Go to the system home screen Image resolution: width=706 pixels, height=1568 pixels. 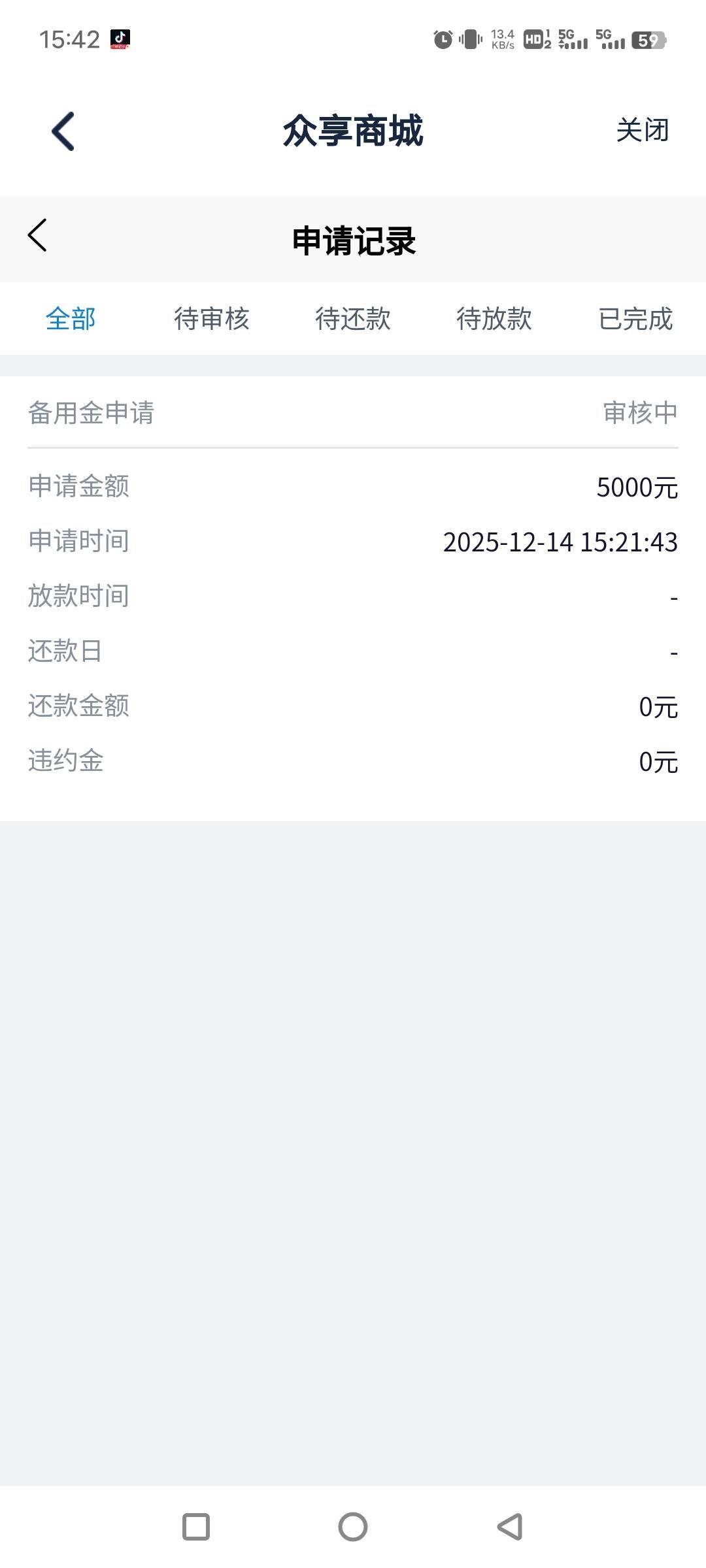coord(353,1527)
